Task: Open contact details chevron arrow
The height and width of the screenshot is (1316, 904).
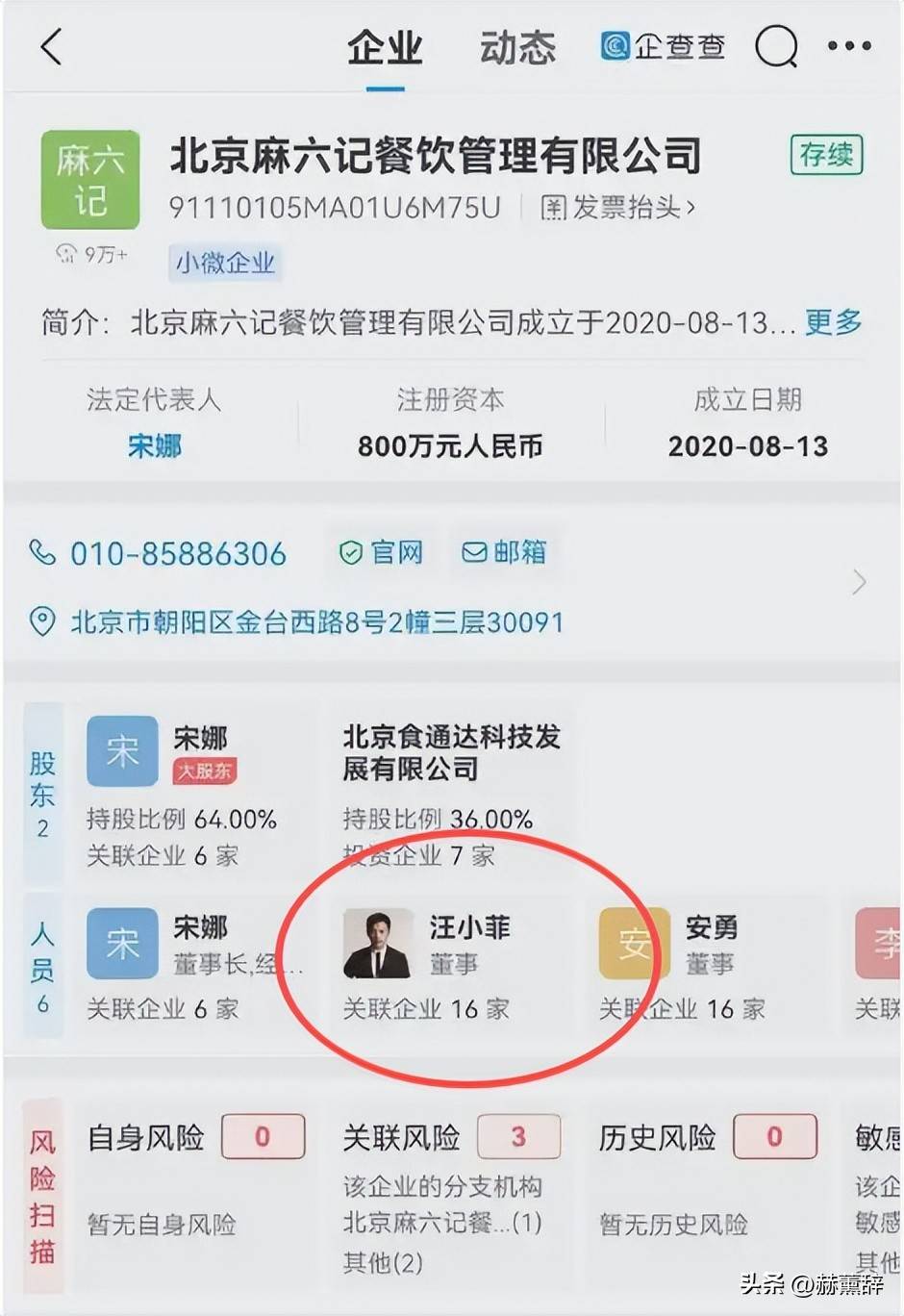Action: tap(859, 582)
